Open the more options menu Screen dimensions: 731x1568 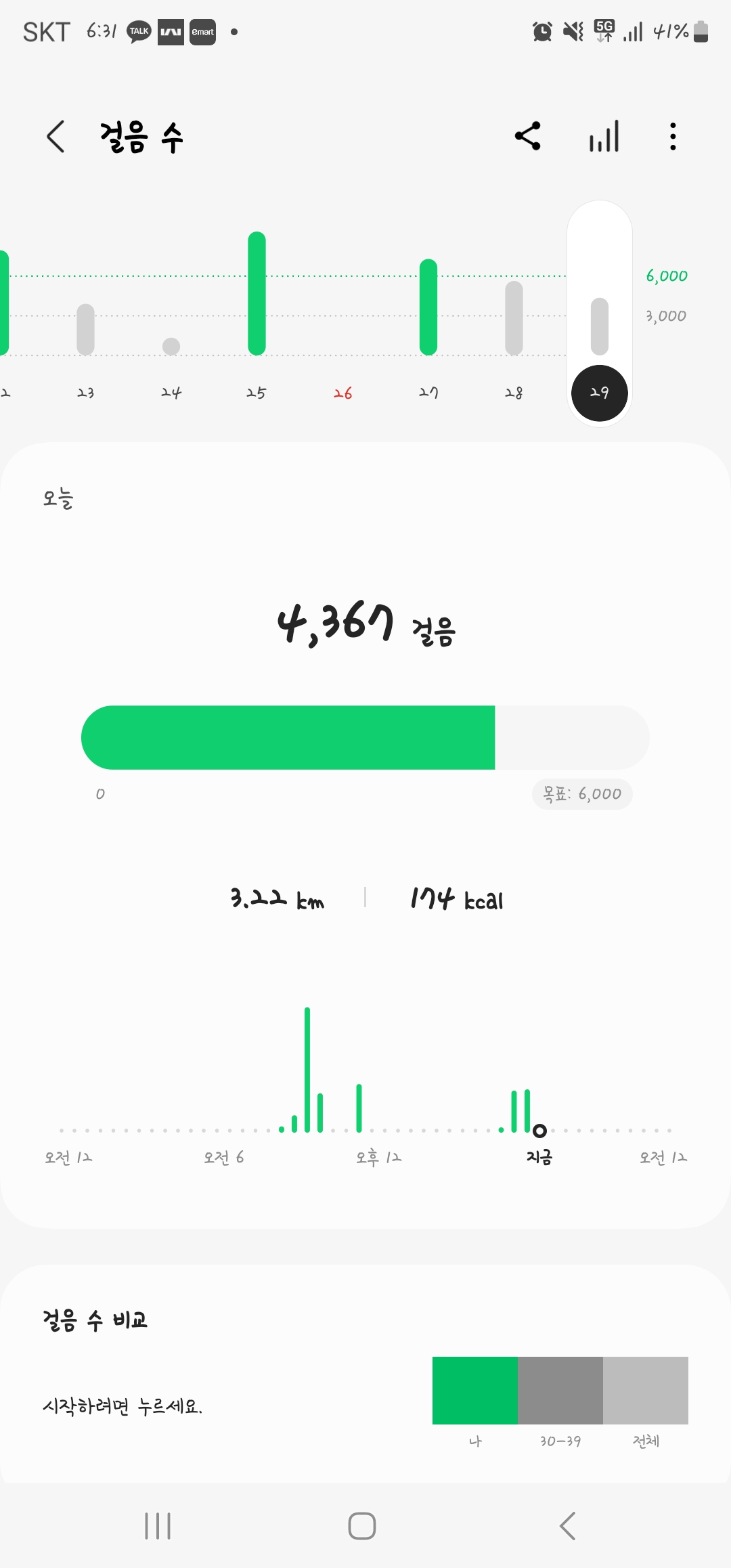click(x=672, y=137)
